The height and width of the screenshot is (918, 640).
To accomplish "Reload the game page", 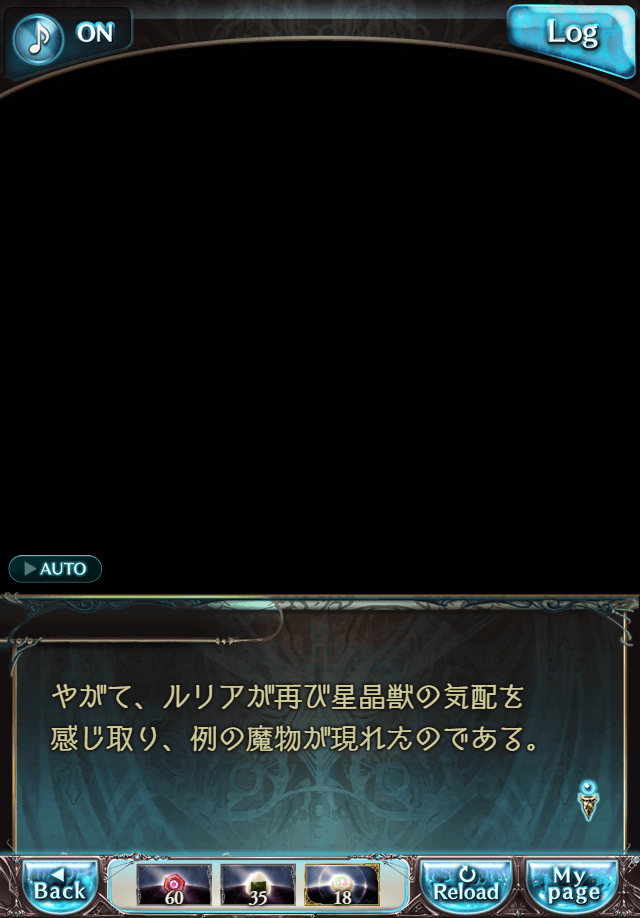I will coord(466,885).
